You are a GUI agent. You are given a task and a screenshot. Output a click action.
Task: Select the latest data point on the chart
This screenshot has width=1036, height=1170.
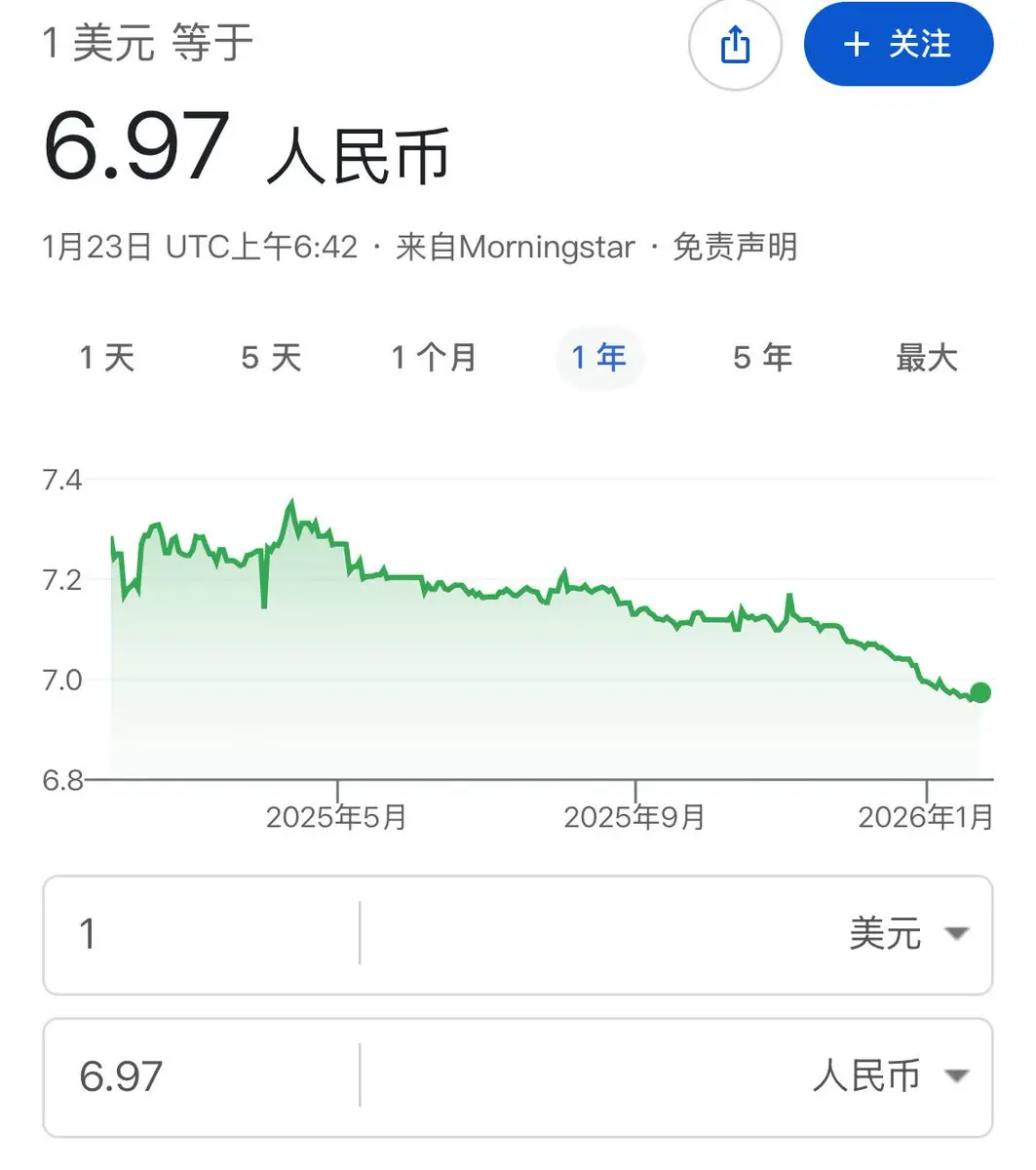tap(978, 692)
